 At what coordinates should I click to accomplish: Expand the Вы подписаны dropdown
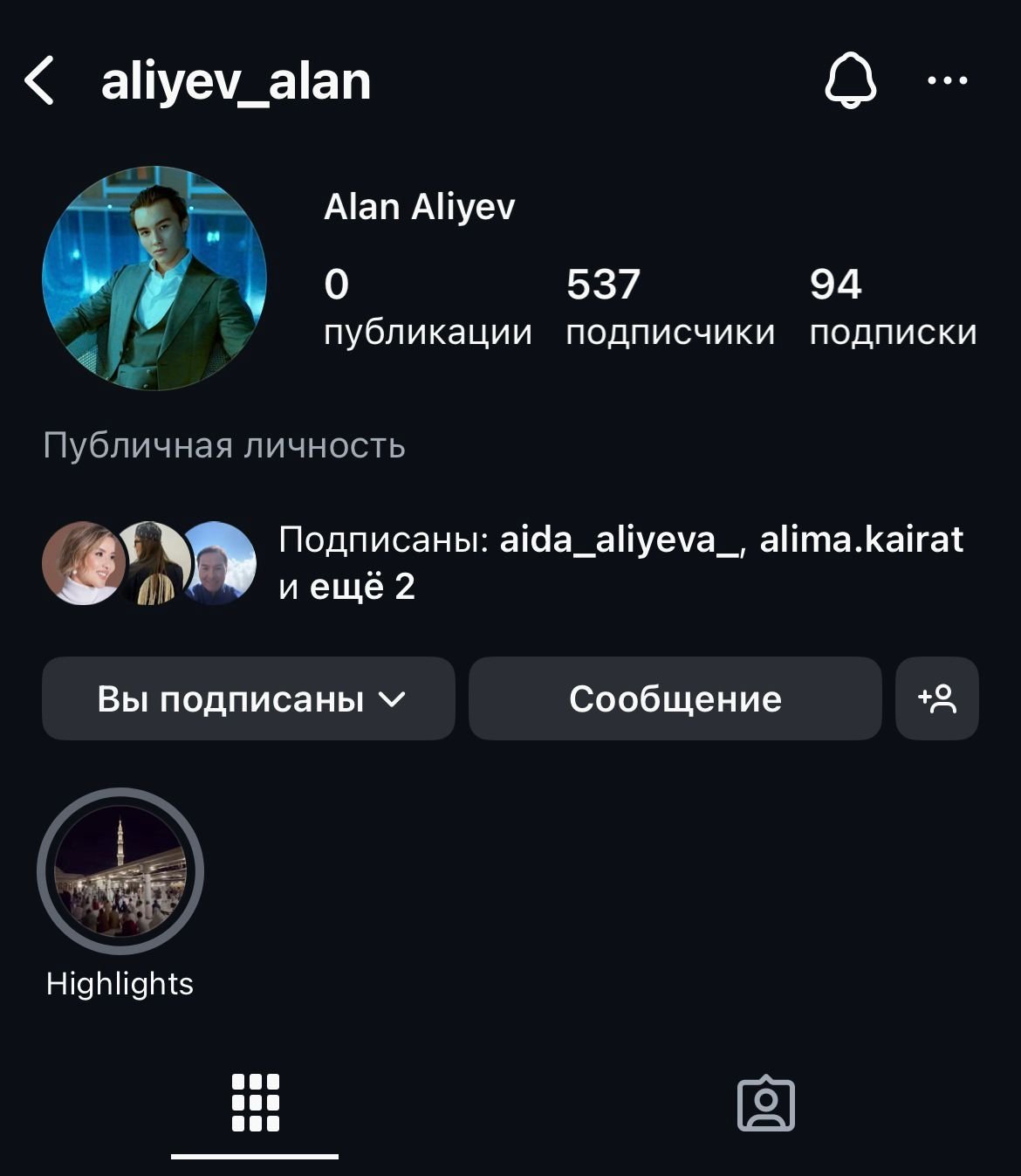tap(249, 698)
